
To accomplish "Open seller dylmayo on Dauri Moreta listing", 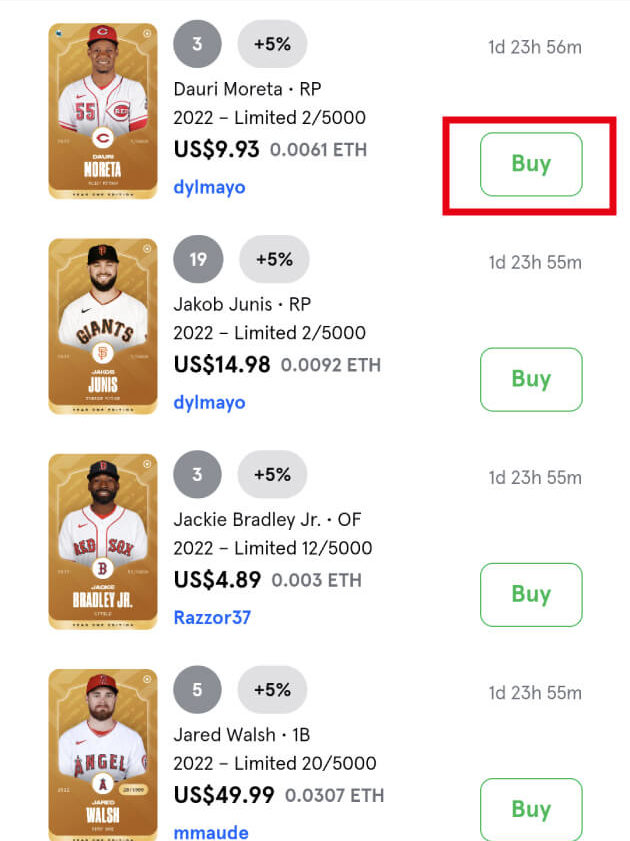I will (x=209, y=187).
